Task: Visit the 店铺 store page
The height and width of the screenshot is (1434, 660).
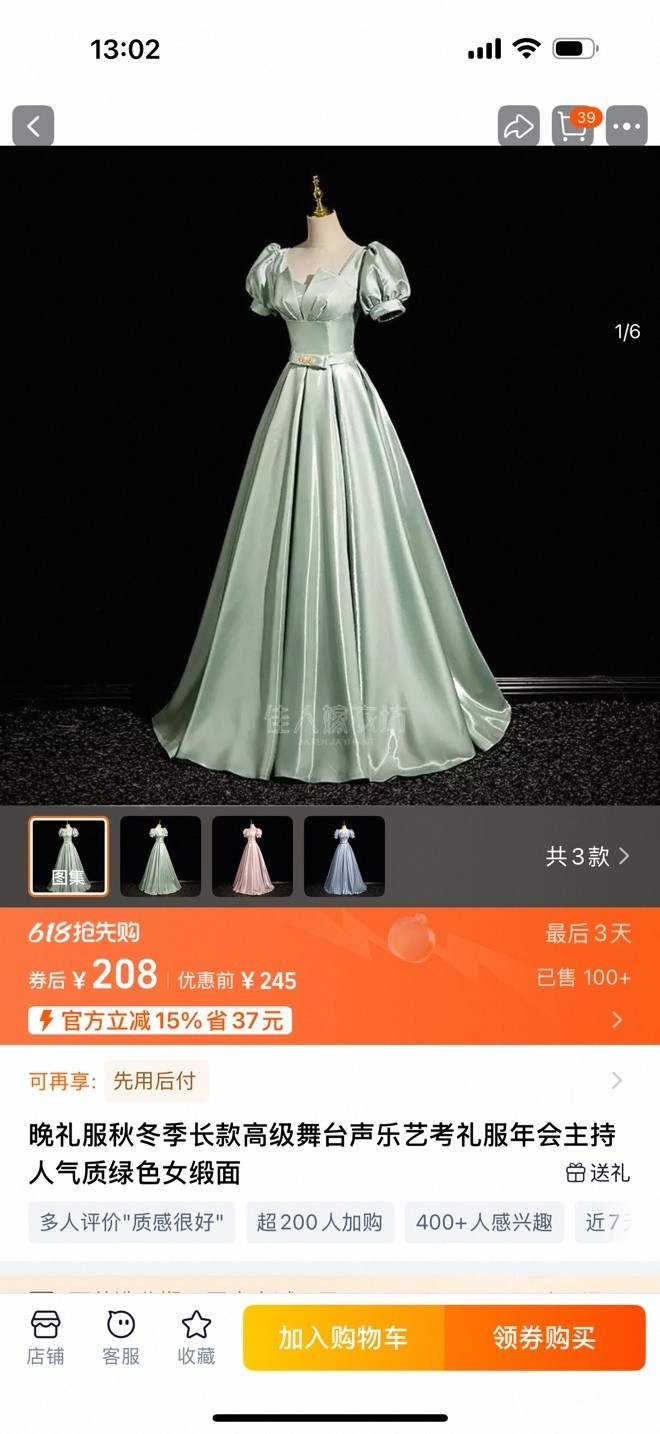Action: coord(46,1338)
